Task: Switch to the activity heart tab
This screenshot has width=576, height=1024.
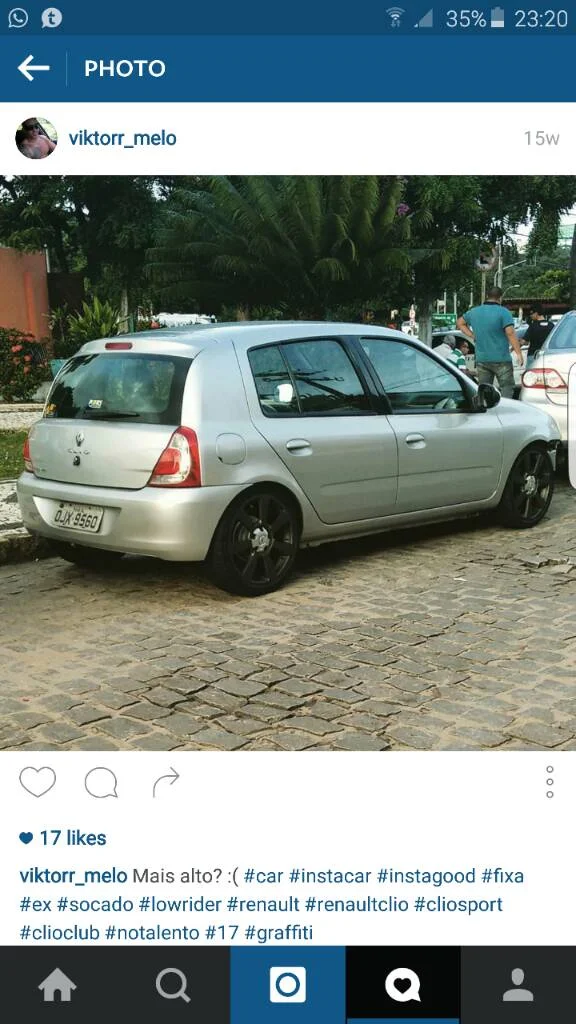Action: pyautogui.click(x=403, y=985)
